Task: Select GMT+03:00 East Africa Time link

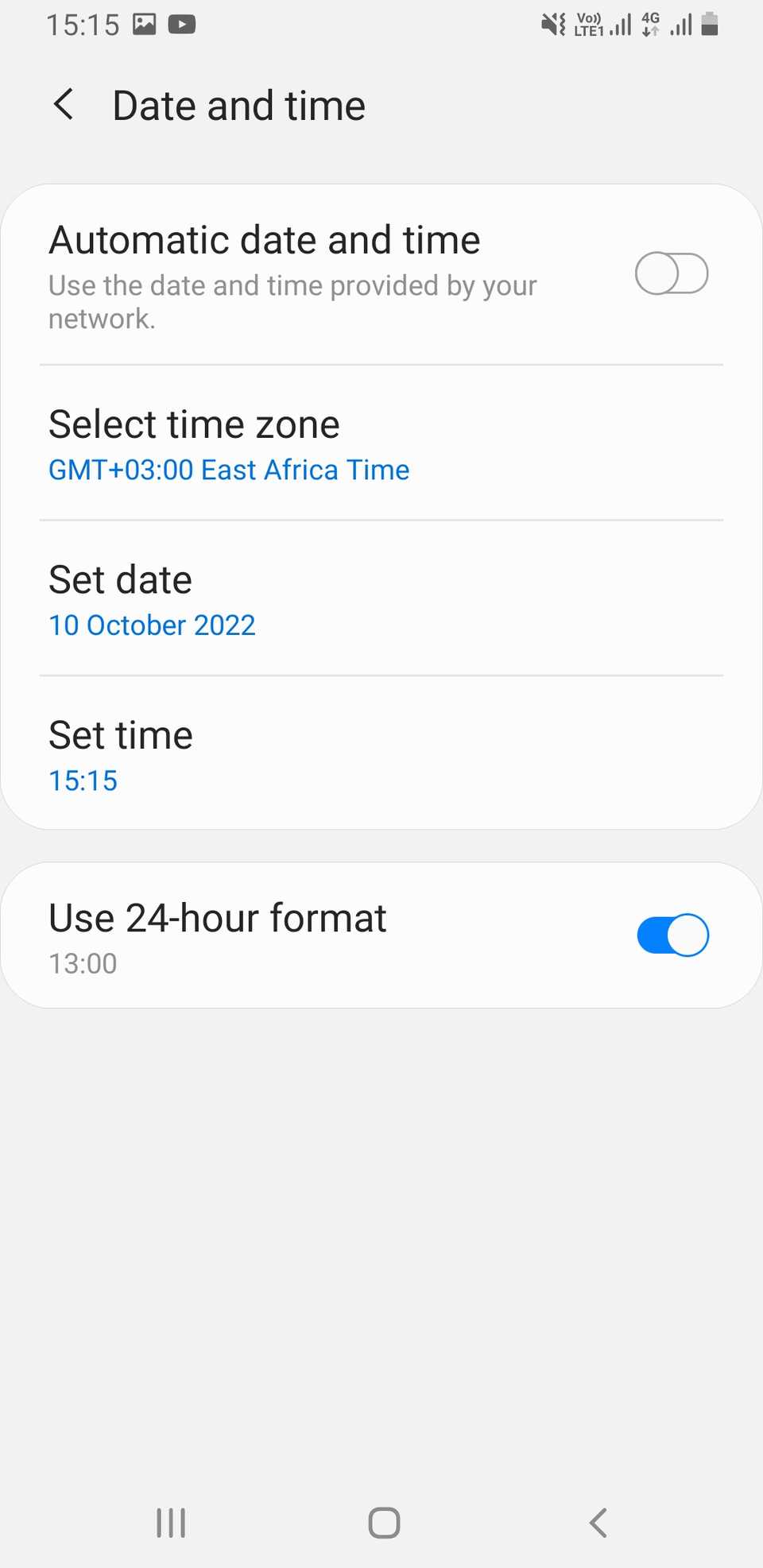Action: click(229, 470)
